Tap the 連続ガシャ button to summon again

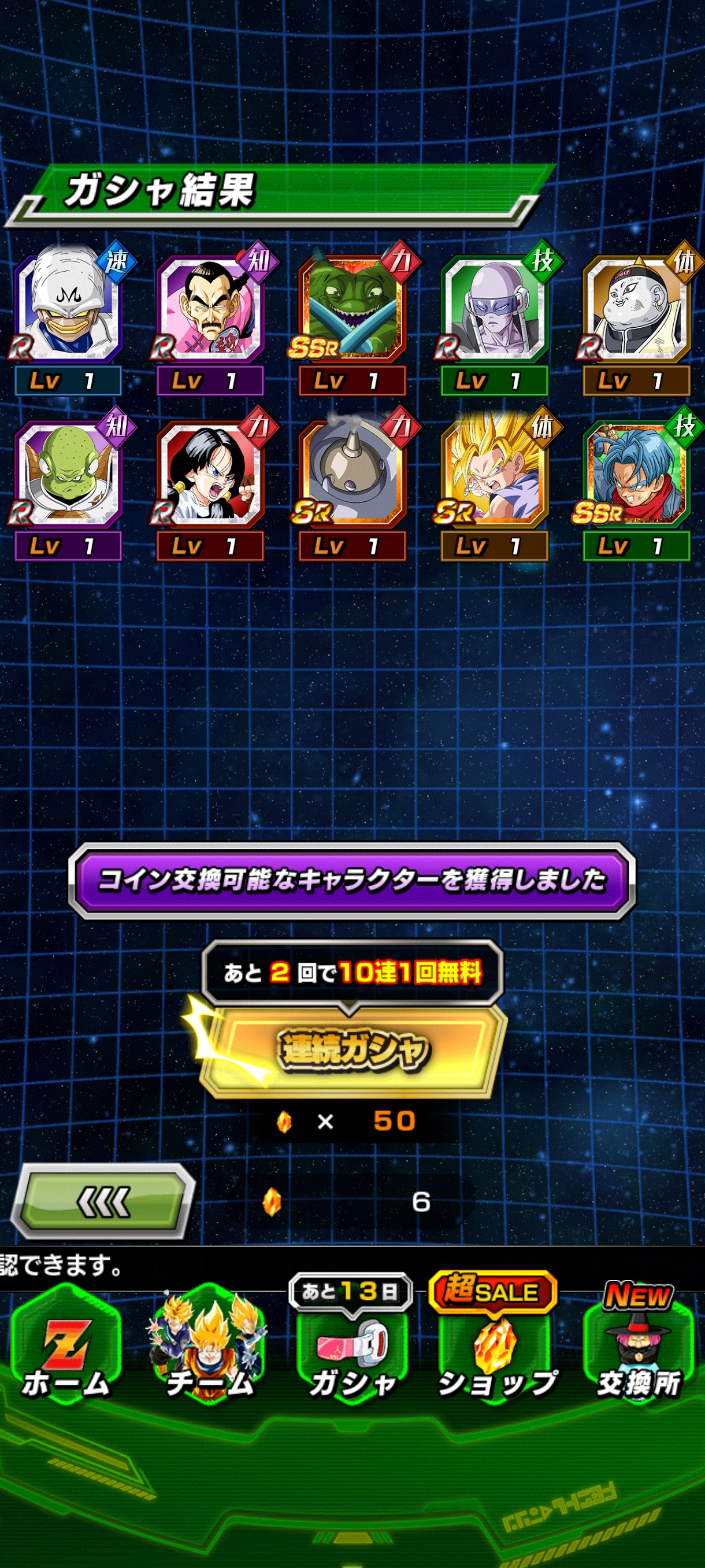(353, 1050)
